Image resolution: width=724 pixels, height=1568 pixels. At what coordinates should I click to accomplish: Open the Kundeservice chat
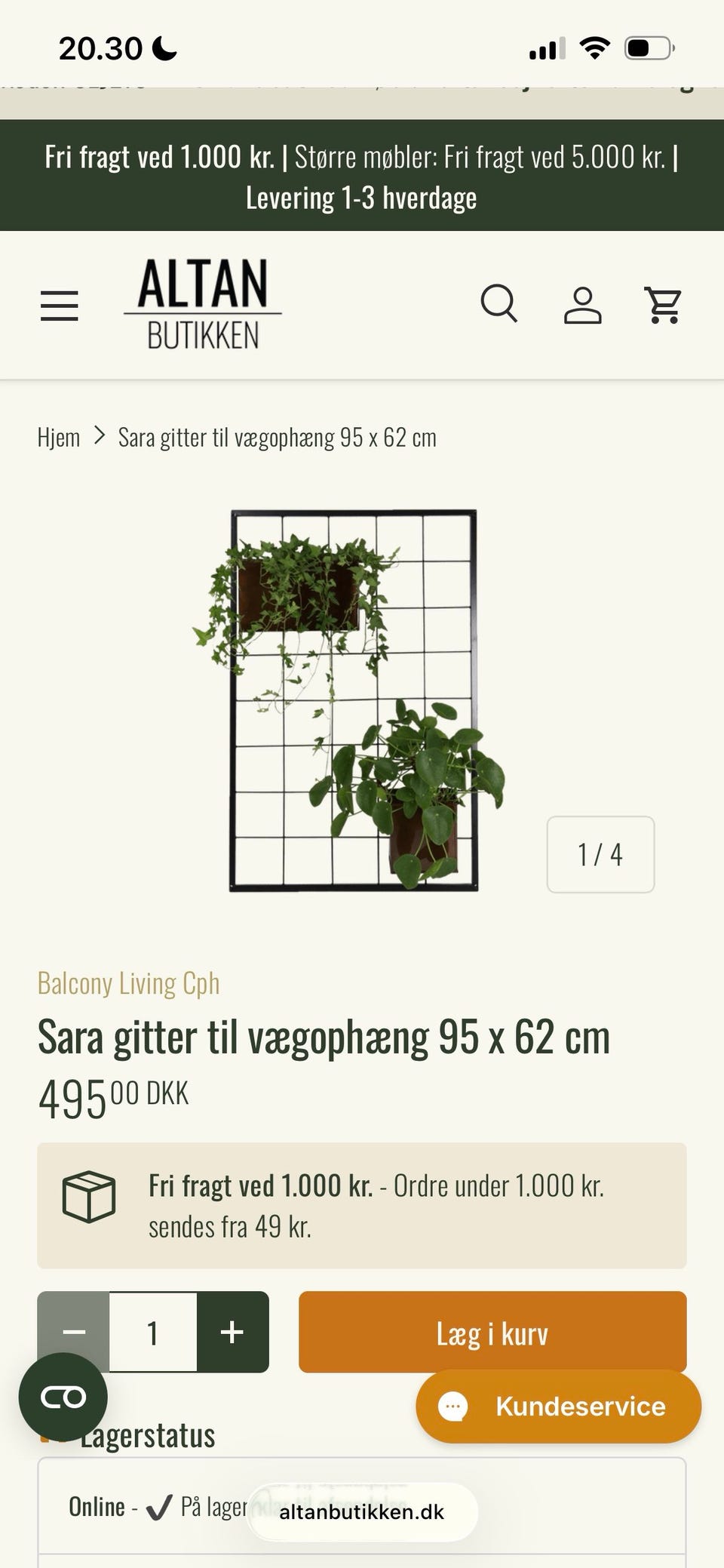559,1407
